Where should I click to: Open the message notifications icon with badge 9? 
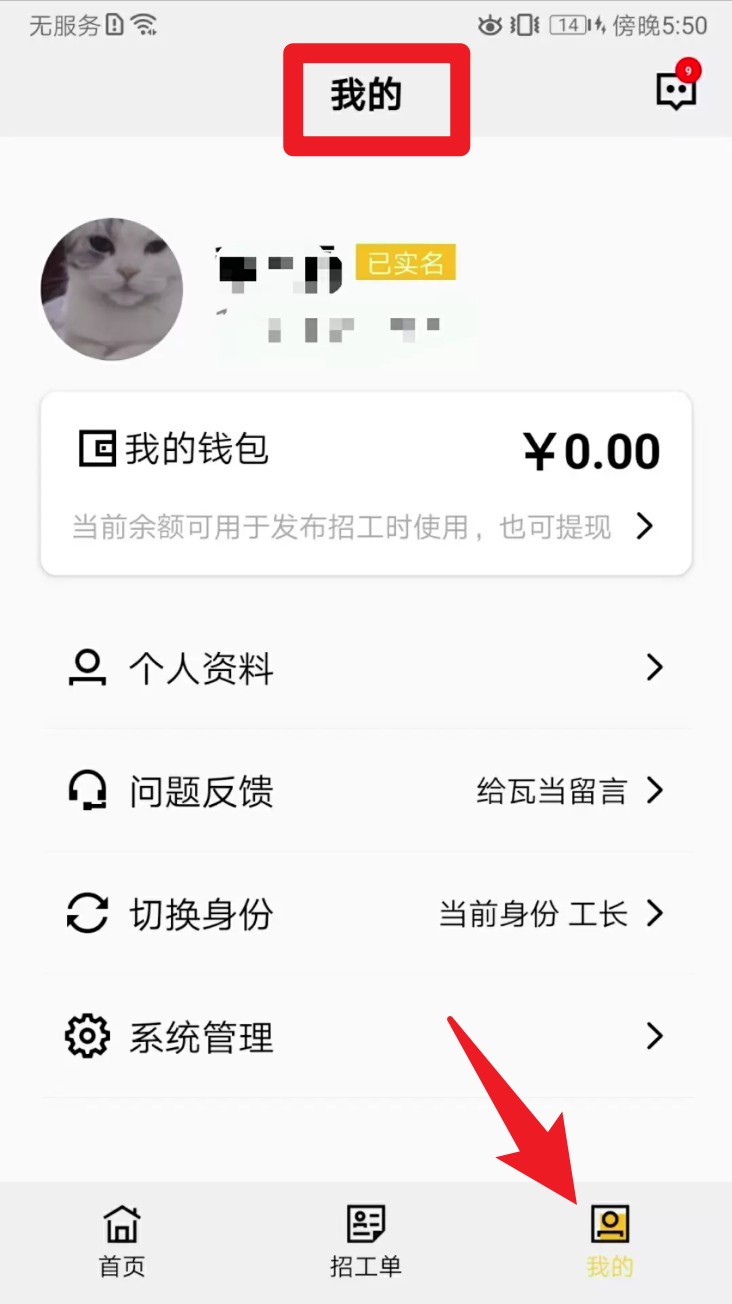click(675, 88)
